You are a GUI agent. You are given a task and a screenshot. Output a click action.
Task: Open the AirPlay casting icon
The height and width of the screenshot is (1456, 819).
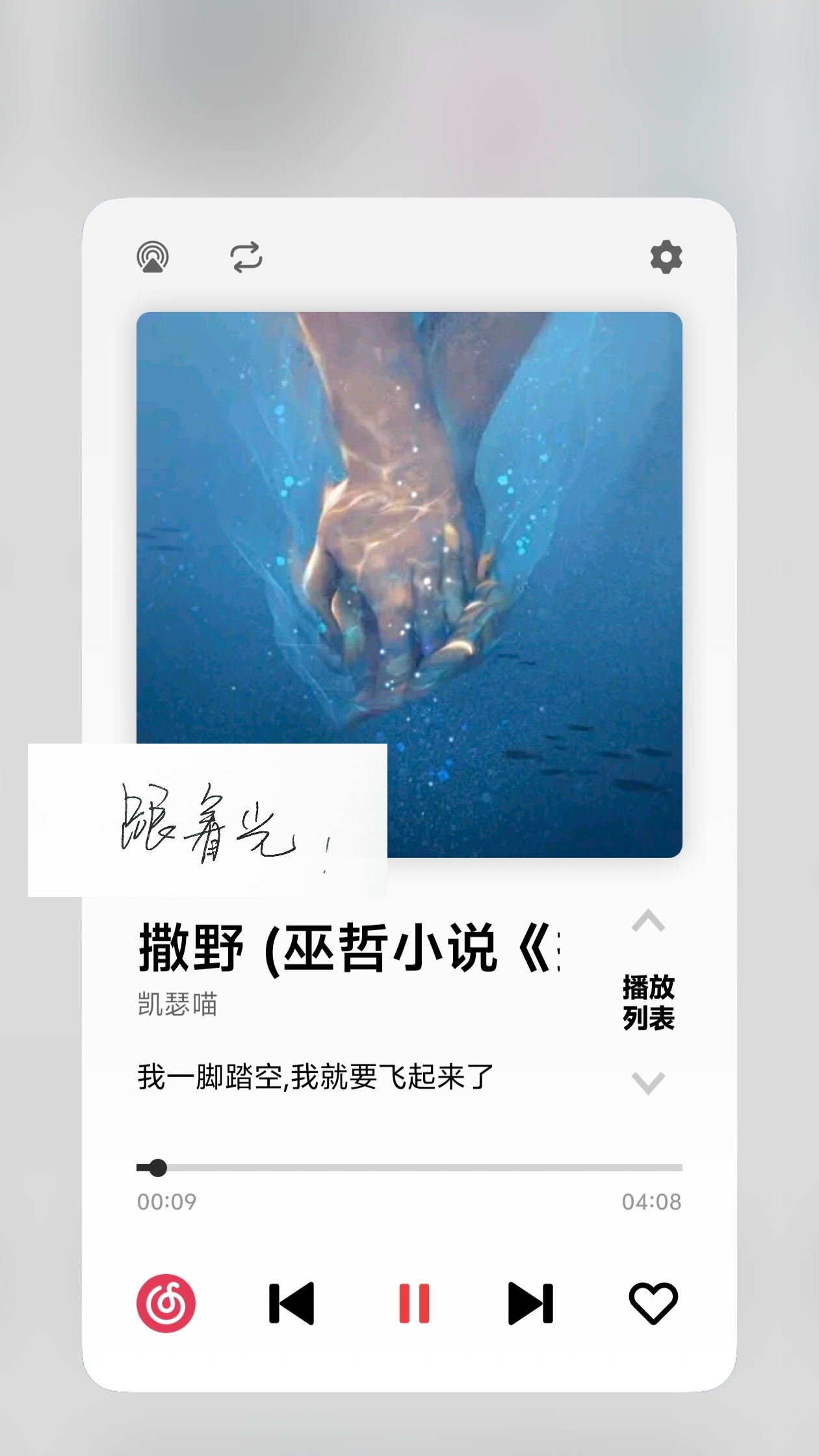(x=153, y=257)
